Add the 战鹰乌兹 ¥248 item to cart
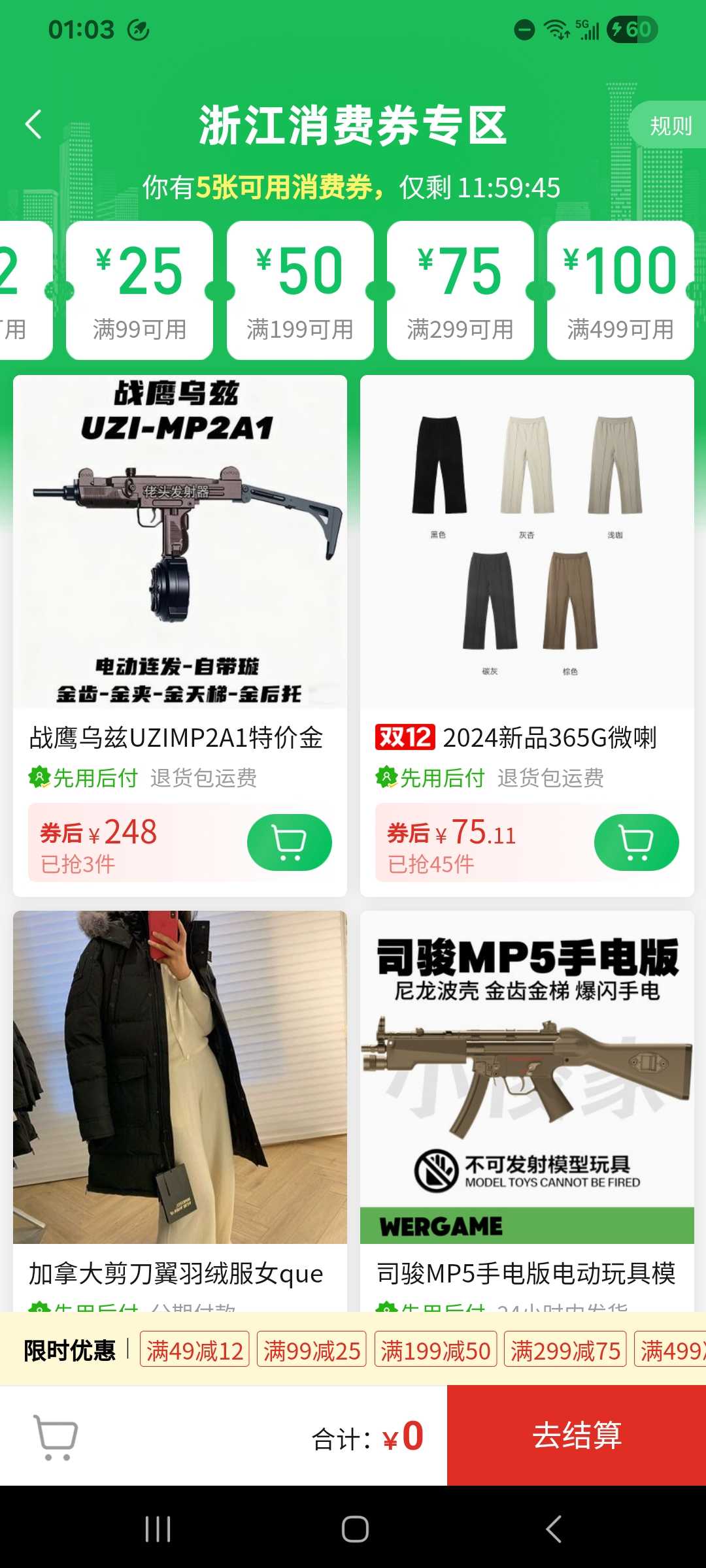The height and width of the screenshot is (1568, 706). tap(289, 842)
